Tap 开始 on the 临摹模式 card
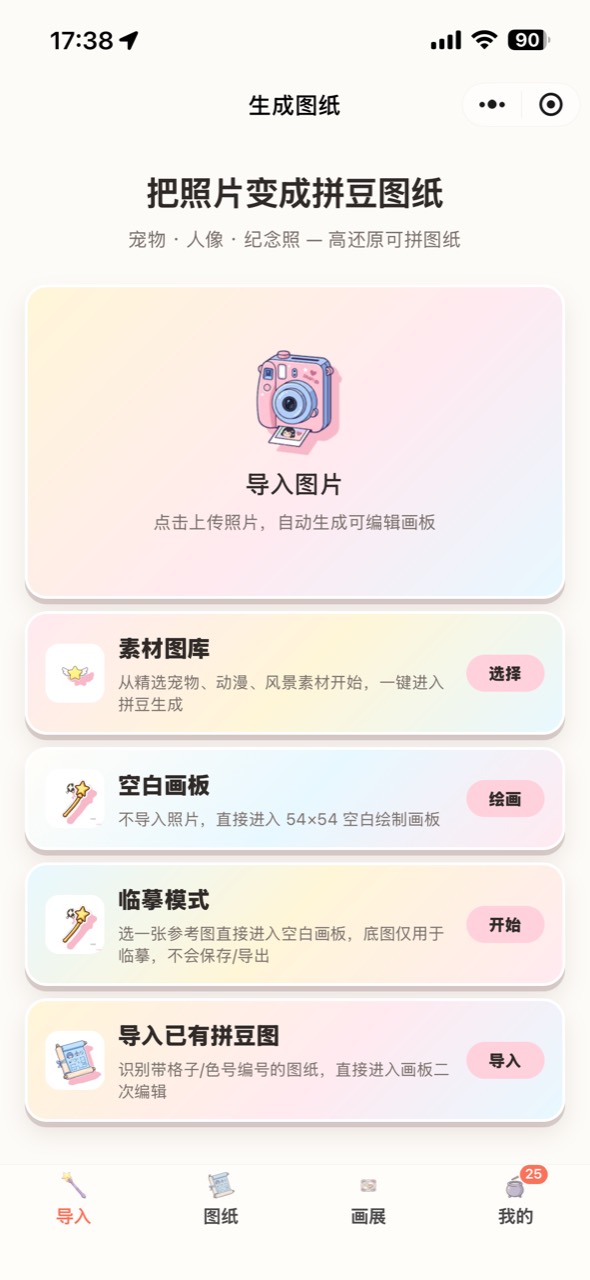 click(505, 925)
